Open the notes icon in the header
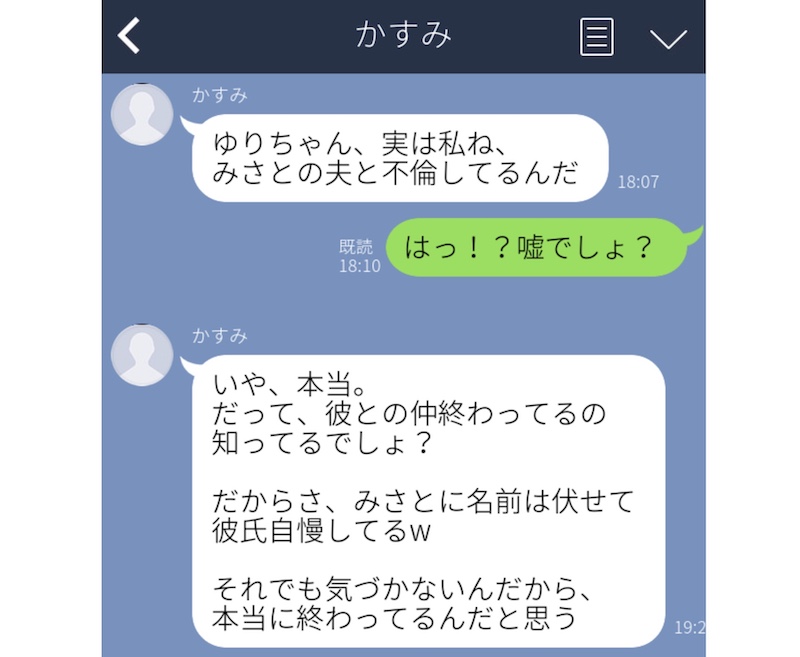Image resolution: width=800 pixels, height=657 pixels. [x=596, y=37]
